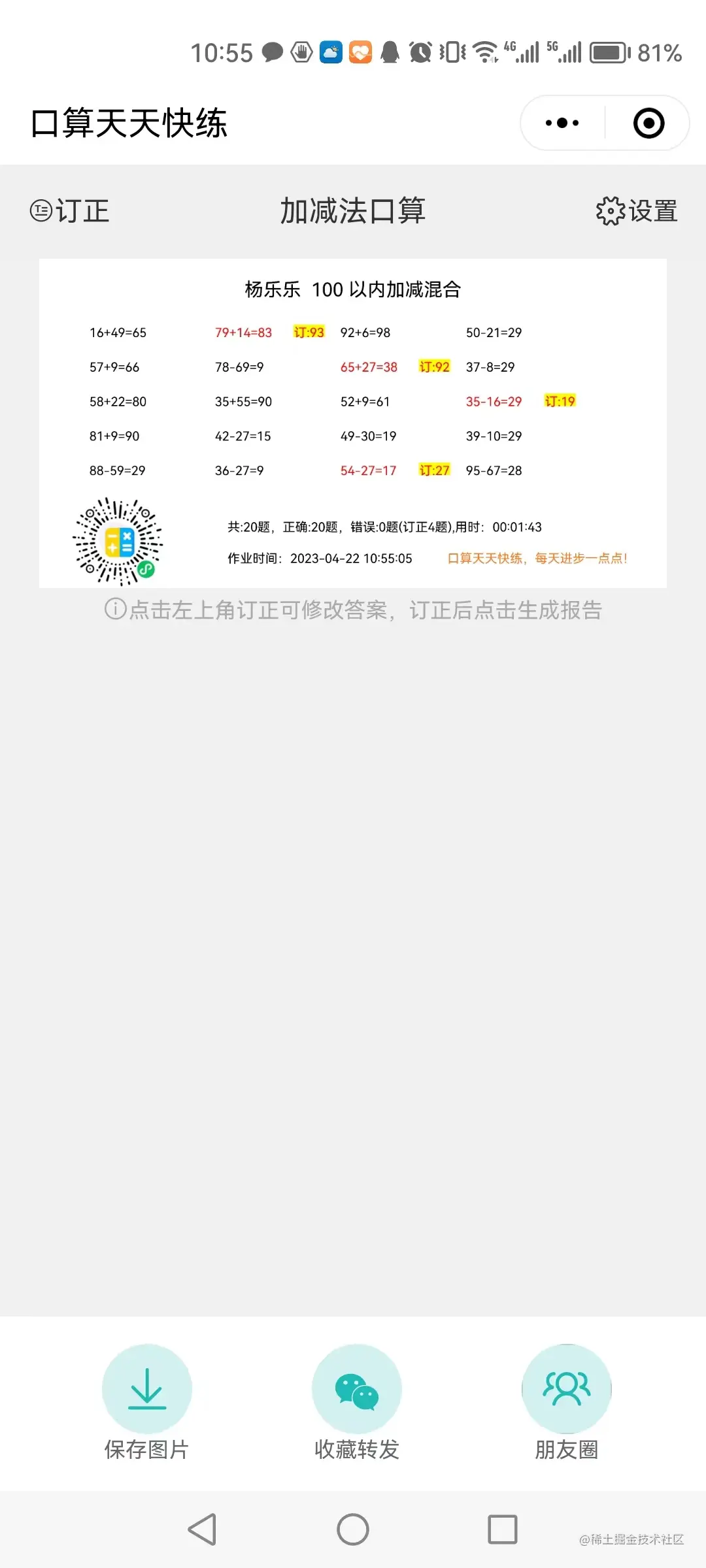
Task: Tap the mini-program exit circle button
Action: coord(647,122)
